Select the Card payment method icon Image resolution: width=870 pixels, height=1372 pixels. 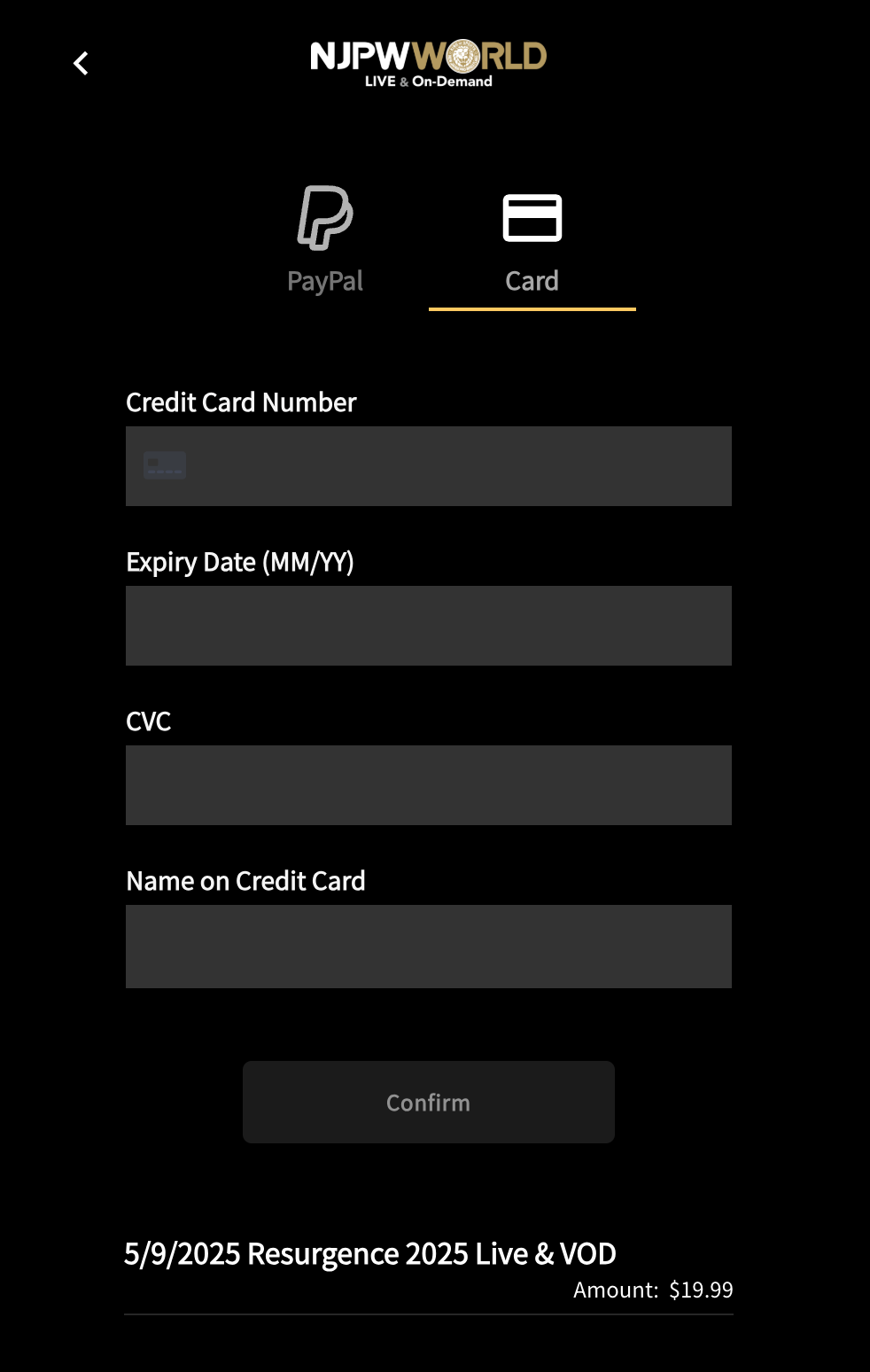click(532, 217)
